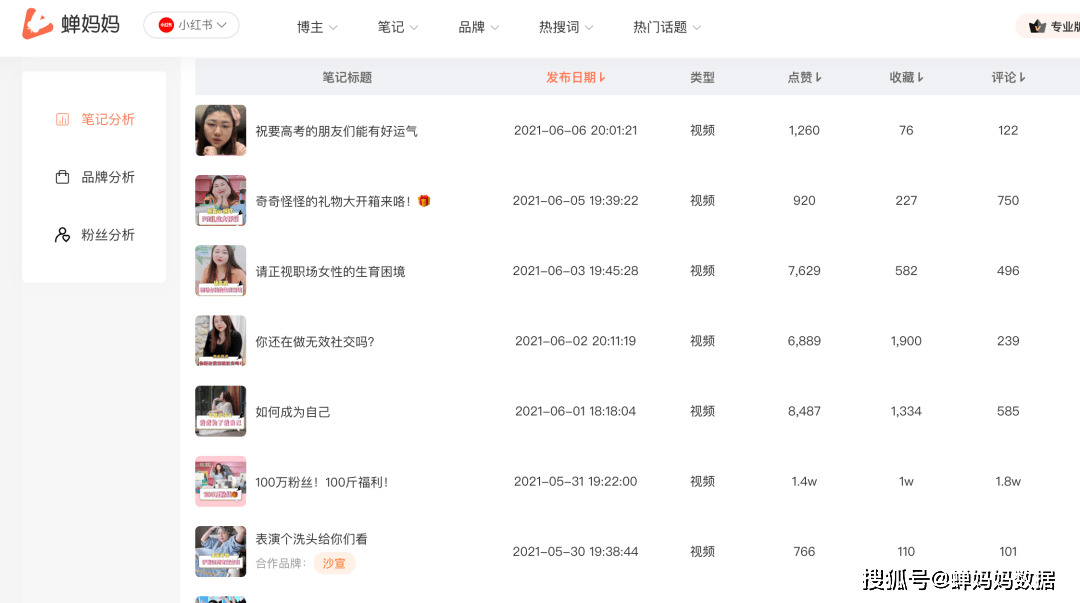Sort notes by 收藏 count
Image resolution: width=1080 pixels, height=603 pixels.
906,77
